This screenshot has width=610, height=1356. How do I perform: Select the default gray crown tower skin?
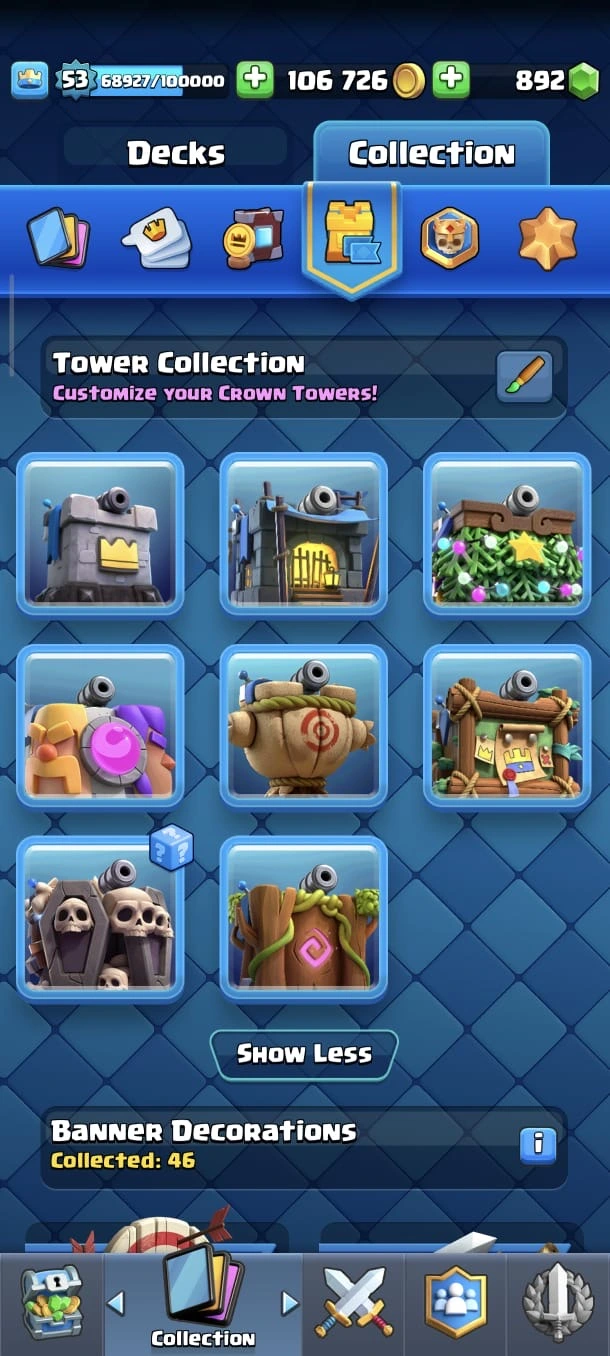click(x=100, y=534)
